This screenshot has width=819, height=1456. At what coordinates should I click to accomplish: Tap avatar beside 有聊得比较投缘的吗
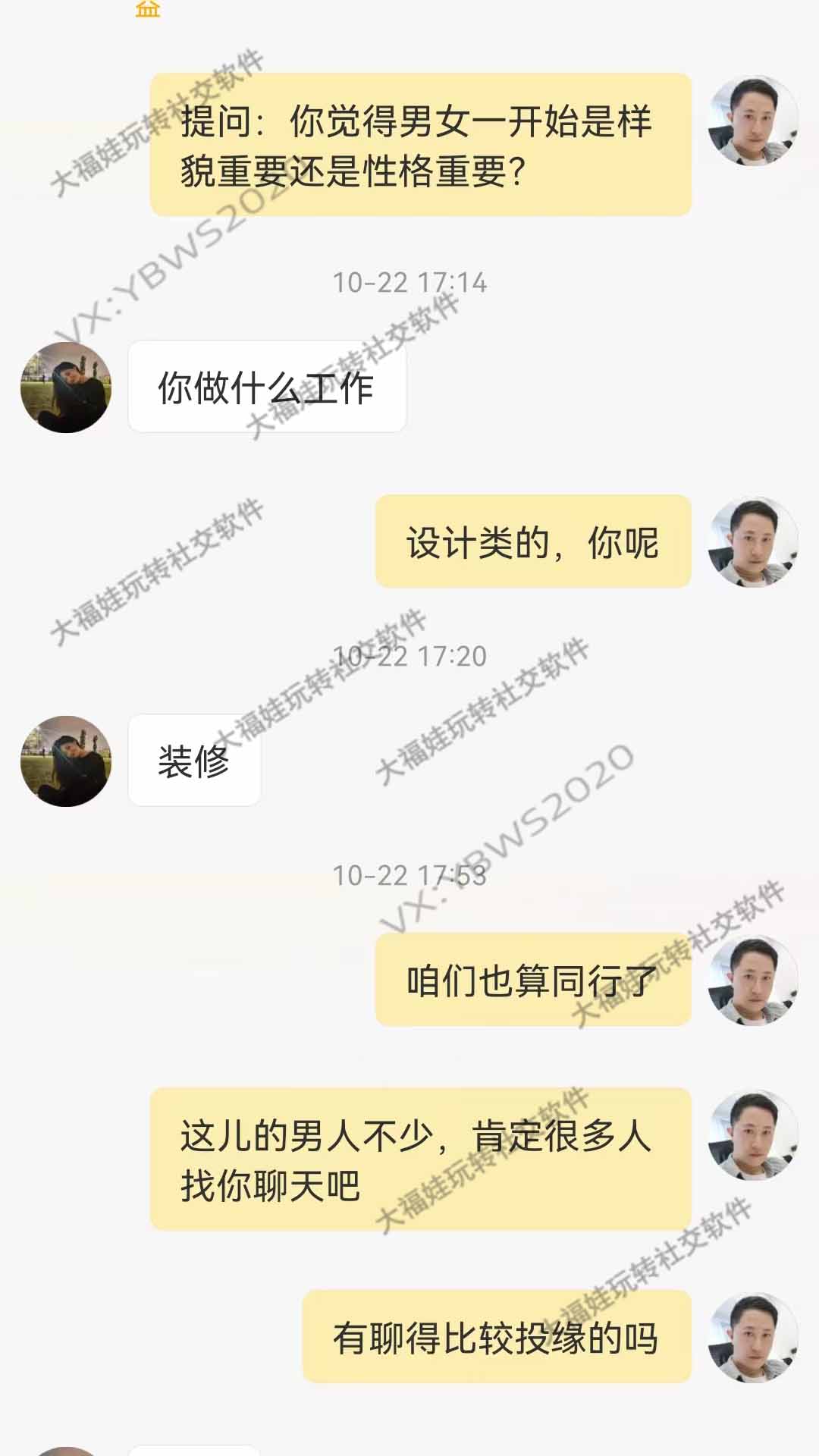752,1337
